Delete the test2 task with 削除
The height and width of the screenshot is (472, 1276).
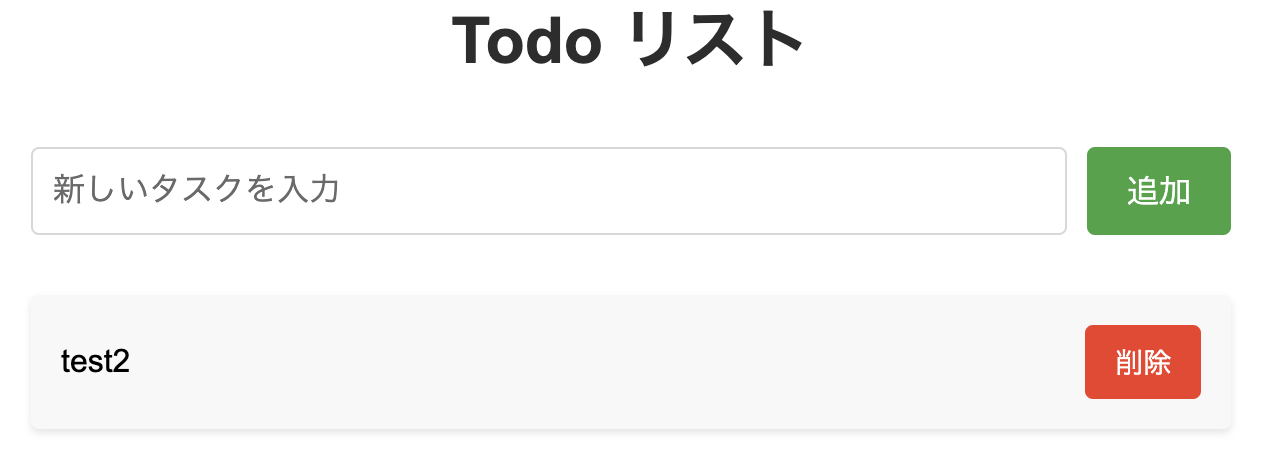(x=1142, y=362)
